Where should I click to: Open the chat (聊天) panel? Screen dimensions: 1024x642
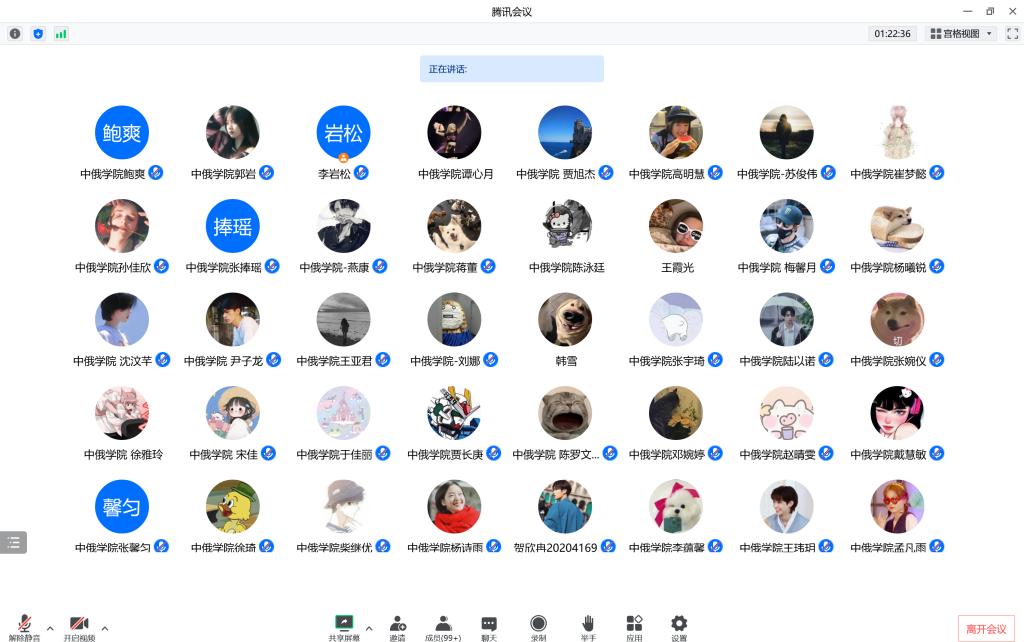(489, 626)
